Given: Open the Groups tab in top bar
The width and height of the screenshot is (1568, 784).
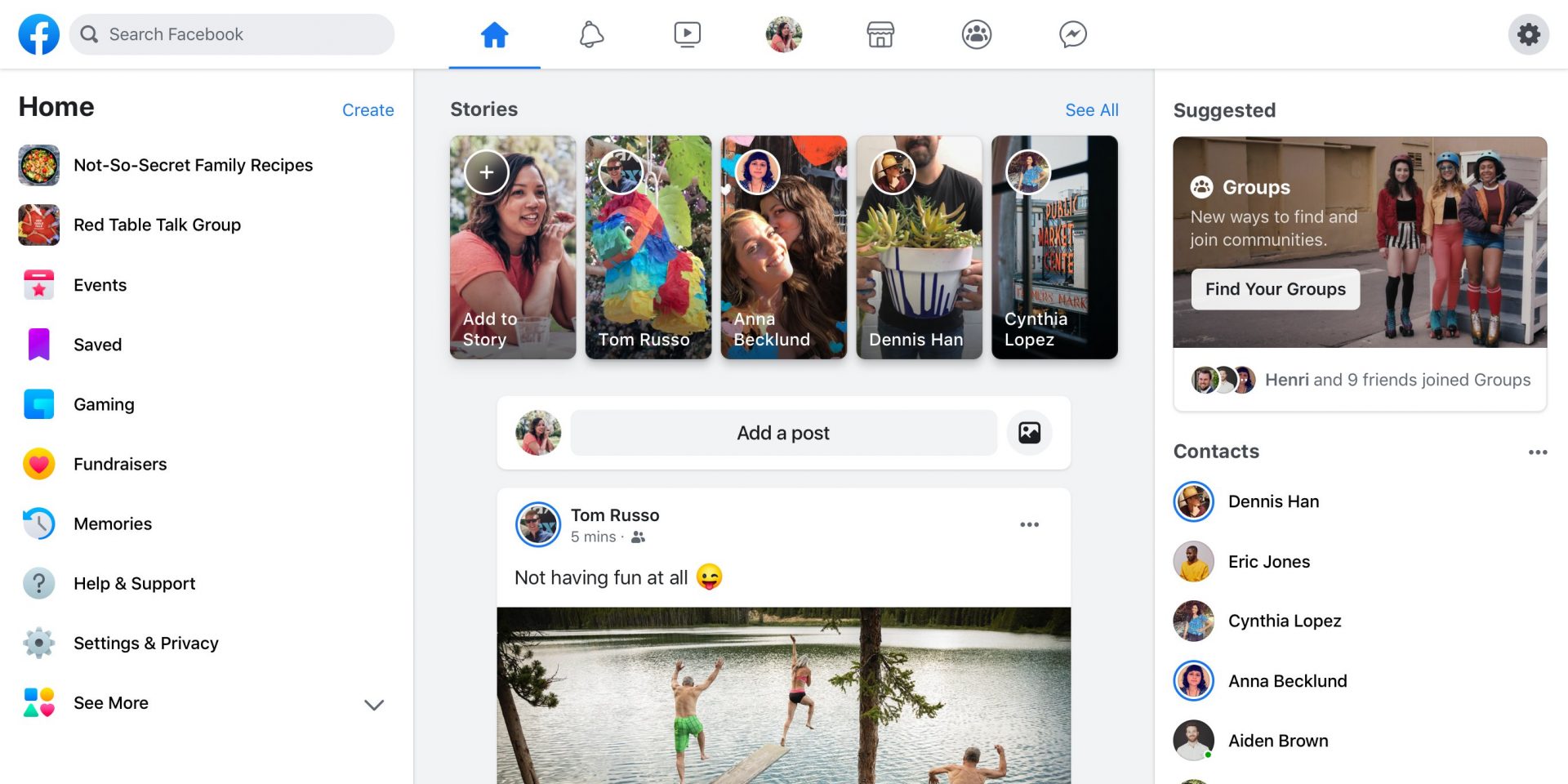Looking at the screenshot, I should [976, 34].
